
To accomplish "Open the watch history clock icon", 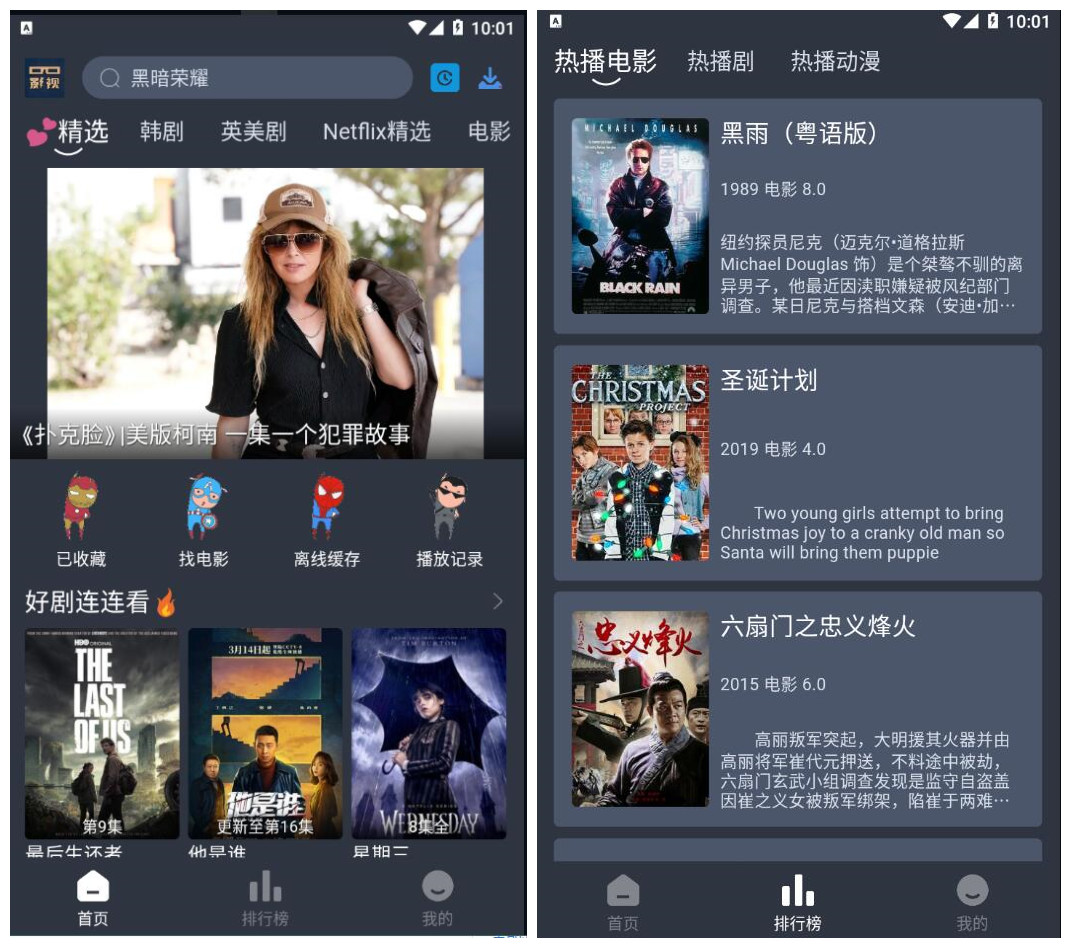I will click(445, 78).
